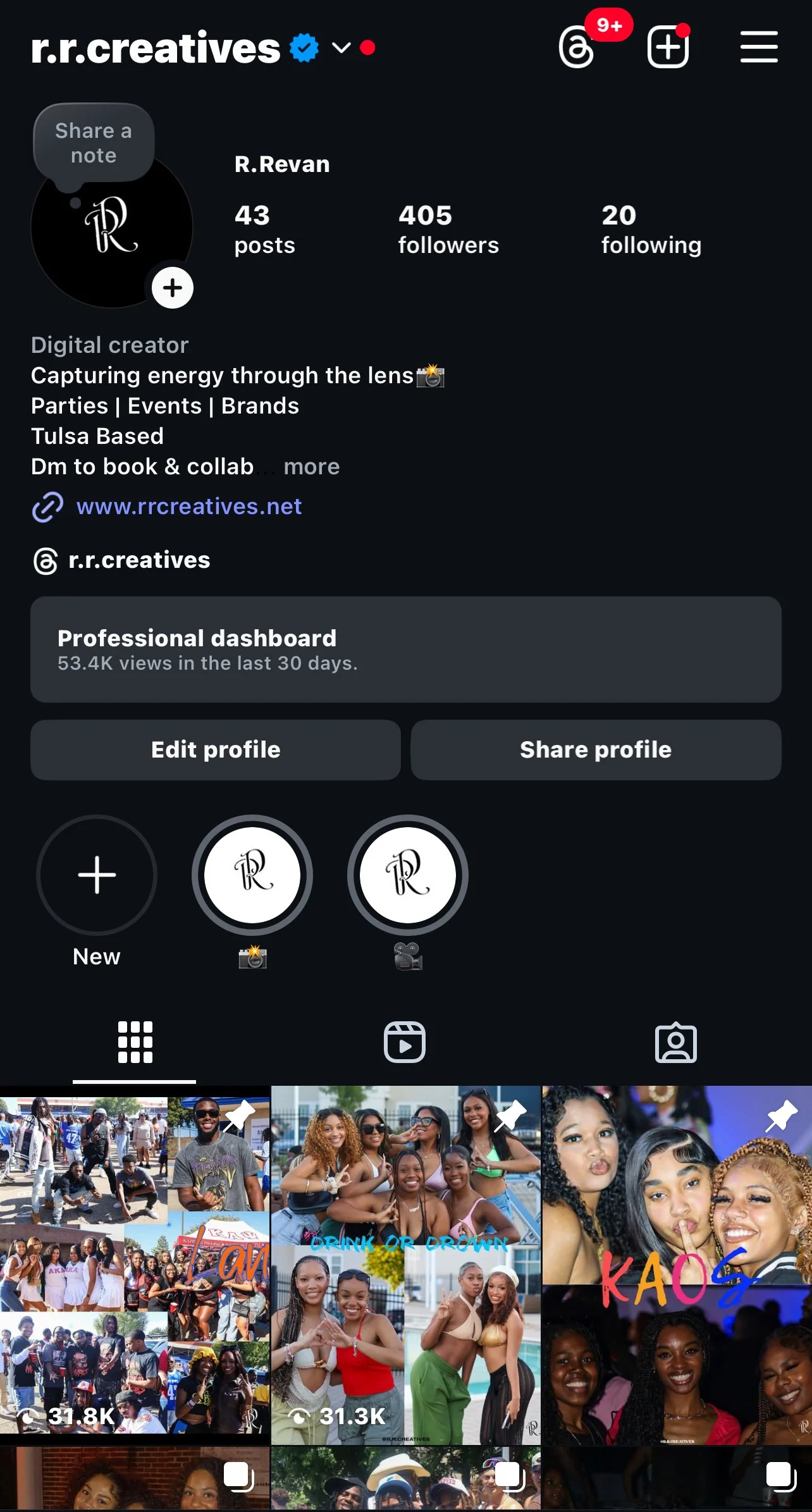Image resolution: width=812 pixels, height=1512 pixels.
Task: Tap Share profile
Action: point(596,750)
